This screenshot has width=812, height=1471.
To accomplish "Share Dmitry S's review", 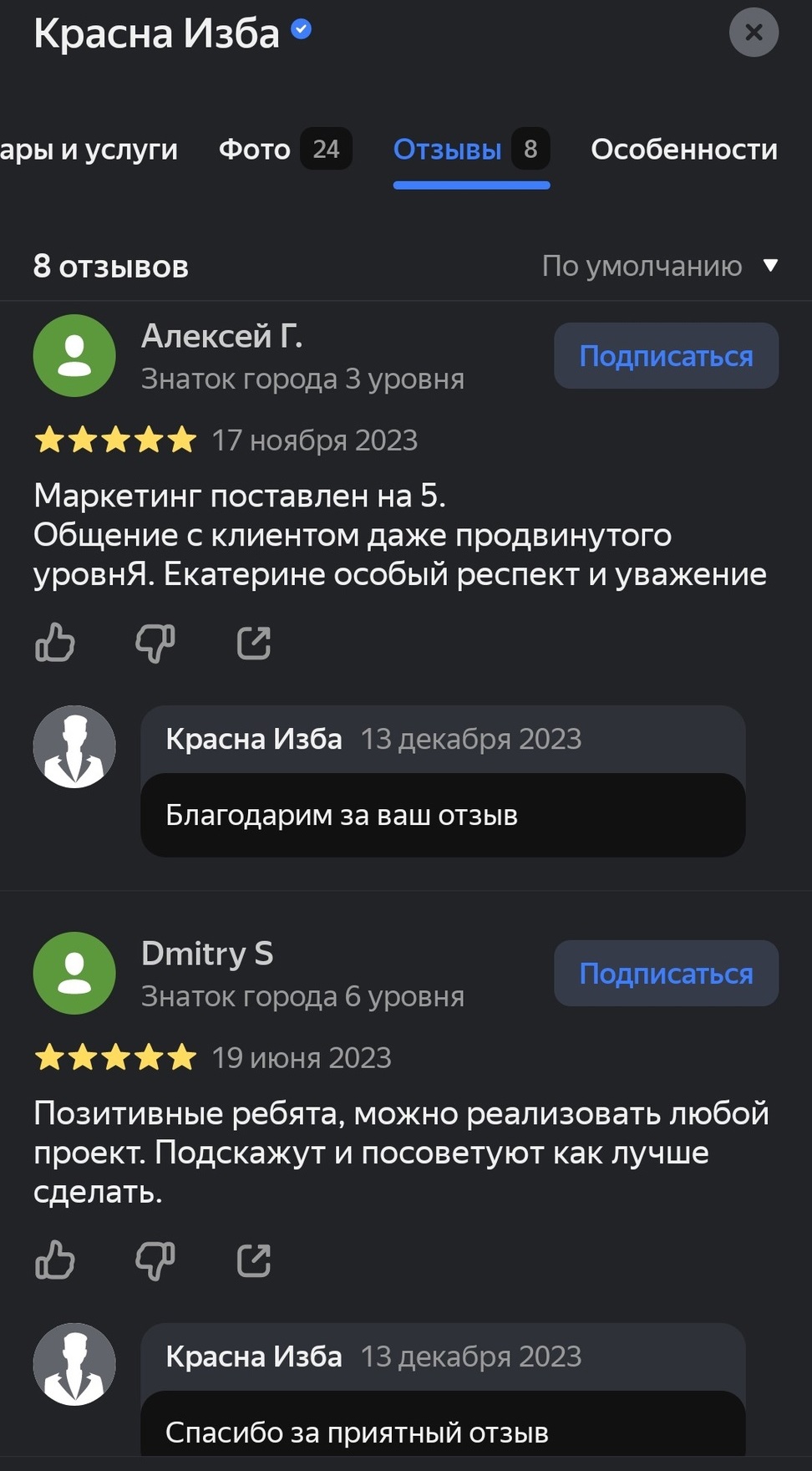I will (x=254, y=1260).
